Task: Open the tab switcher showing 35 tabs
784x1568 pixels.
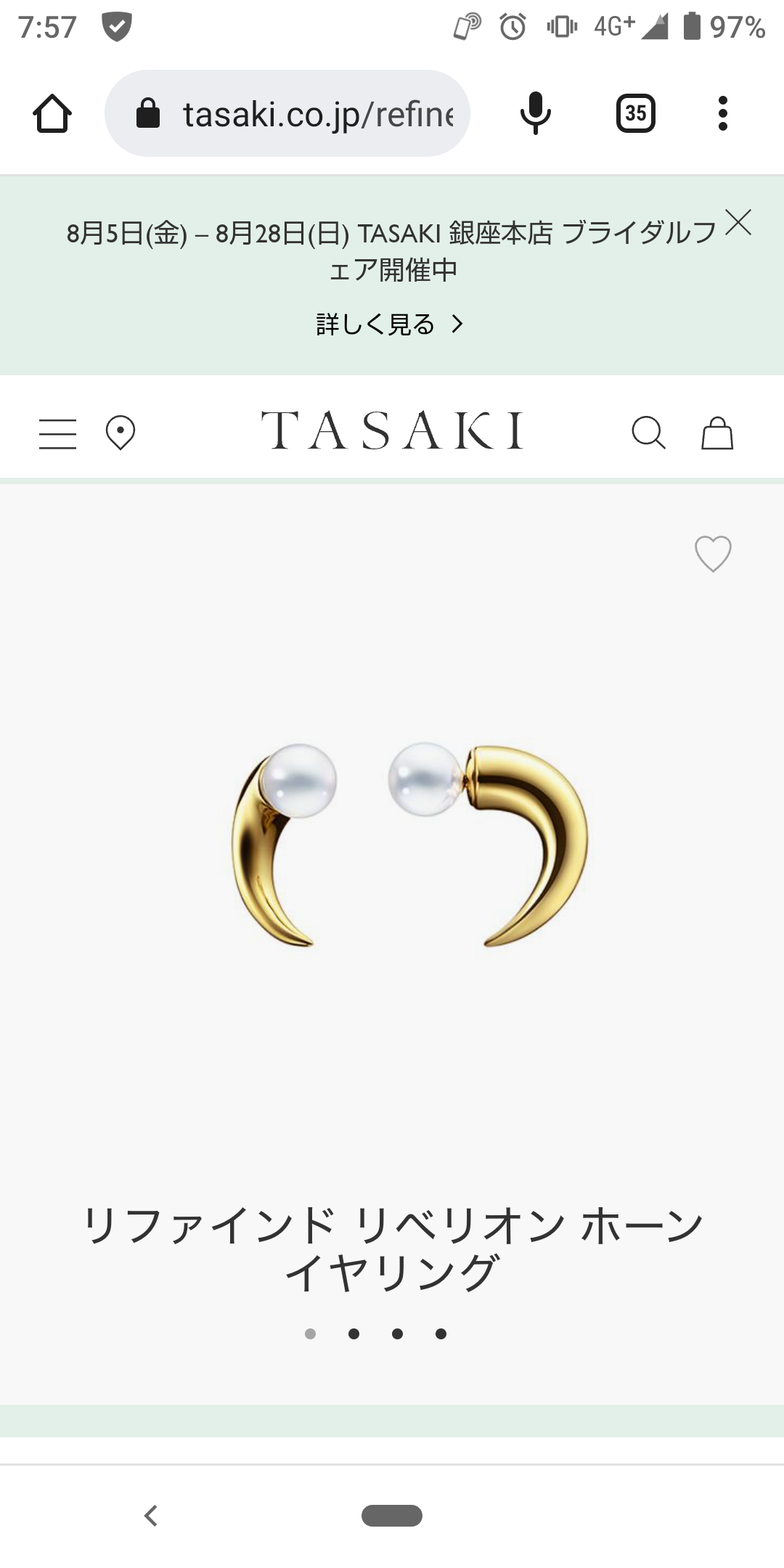Action: [x=636, y=113]
